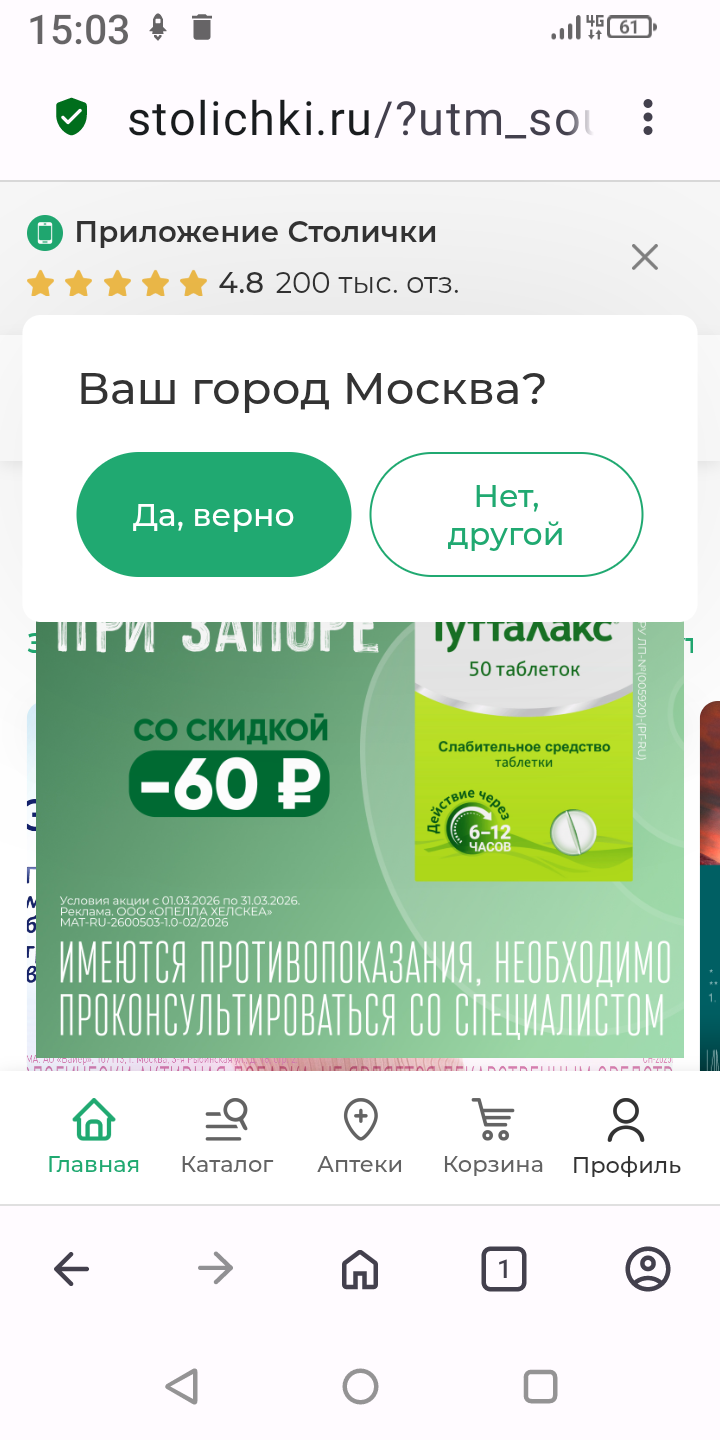Switch to the Профиль tab
This screenshot has height=1440, width=720.
point(626,1136)
